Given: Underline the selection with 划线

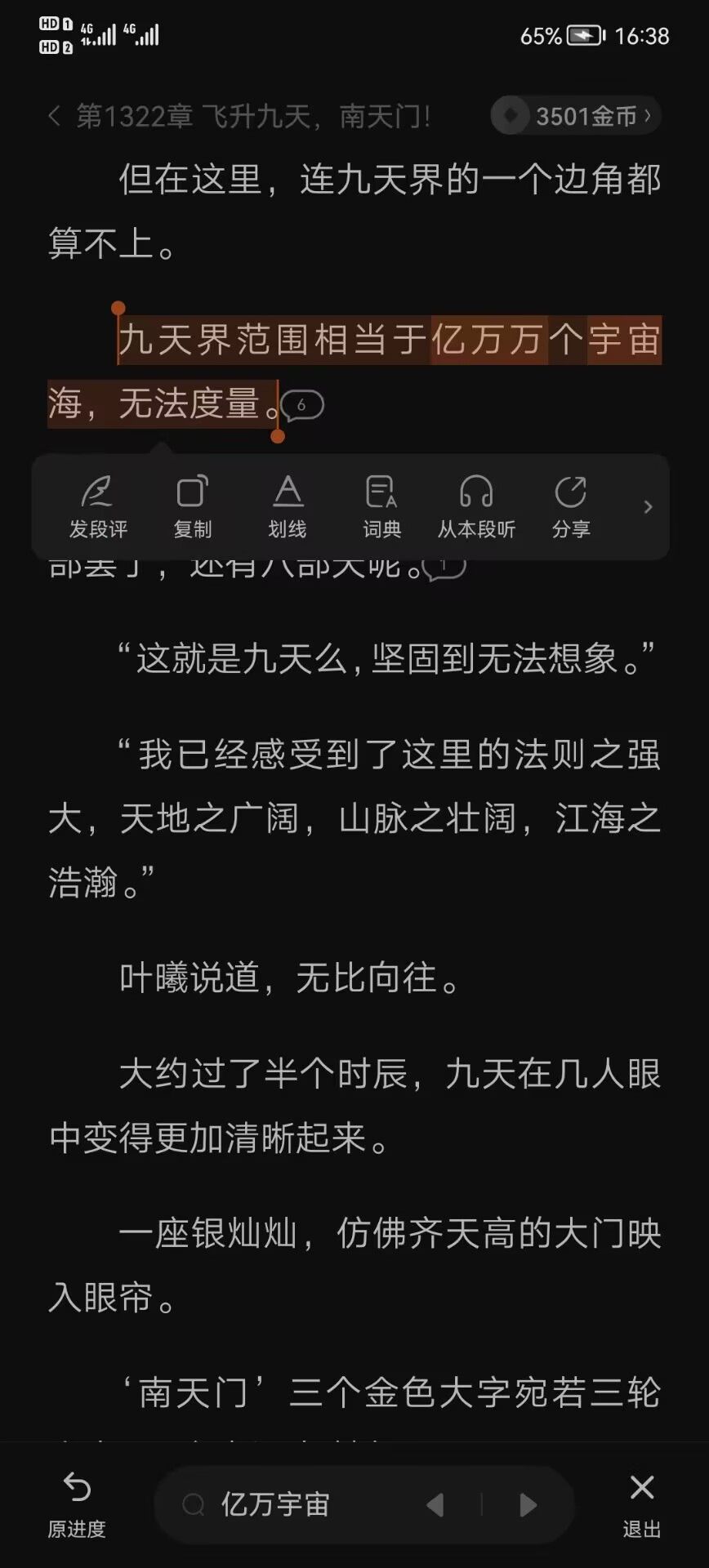Looking at the screenshot, I should pos(288,506).
